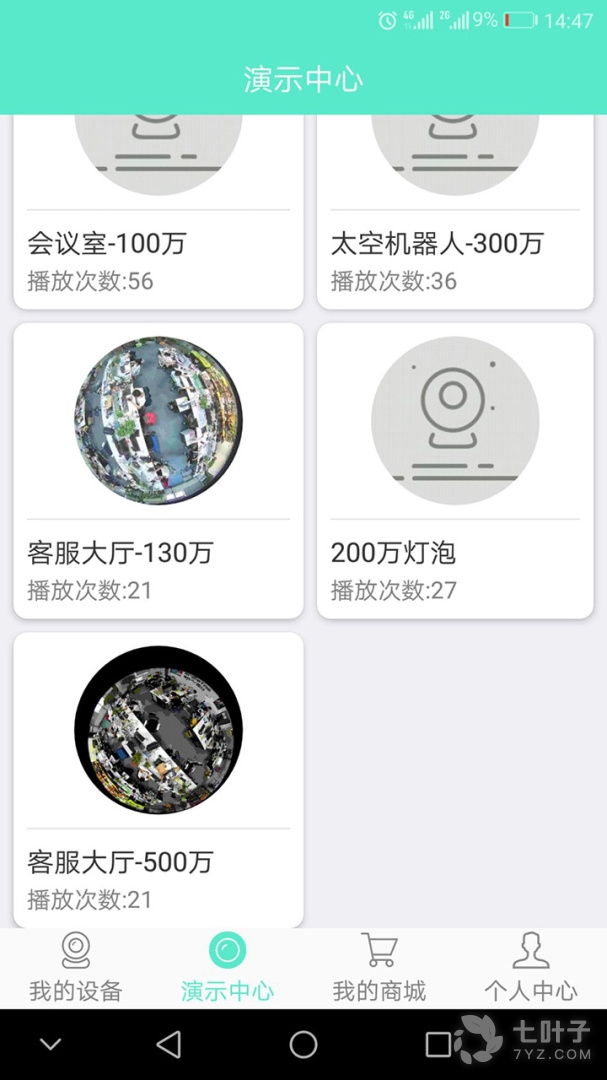Go to the system home screen
This screenshot has width=607, height=1080.
click(x=303, y=1045)
